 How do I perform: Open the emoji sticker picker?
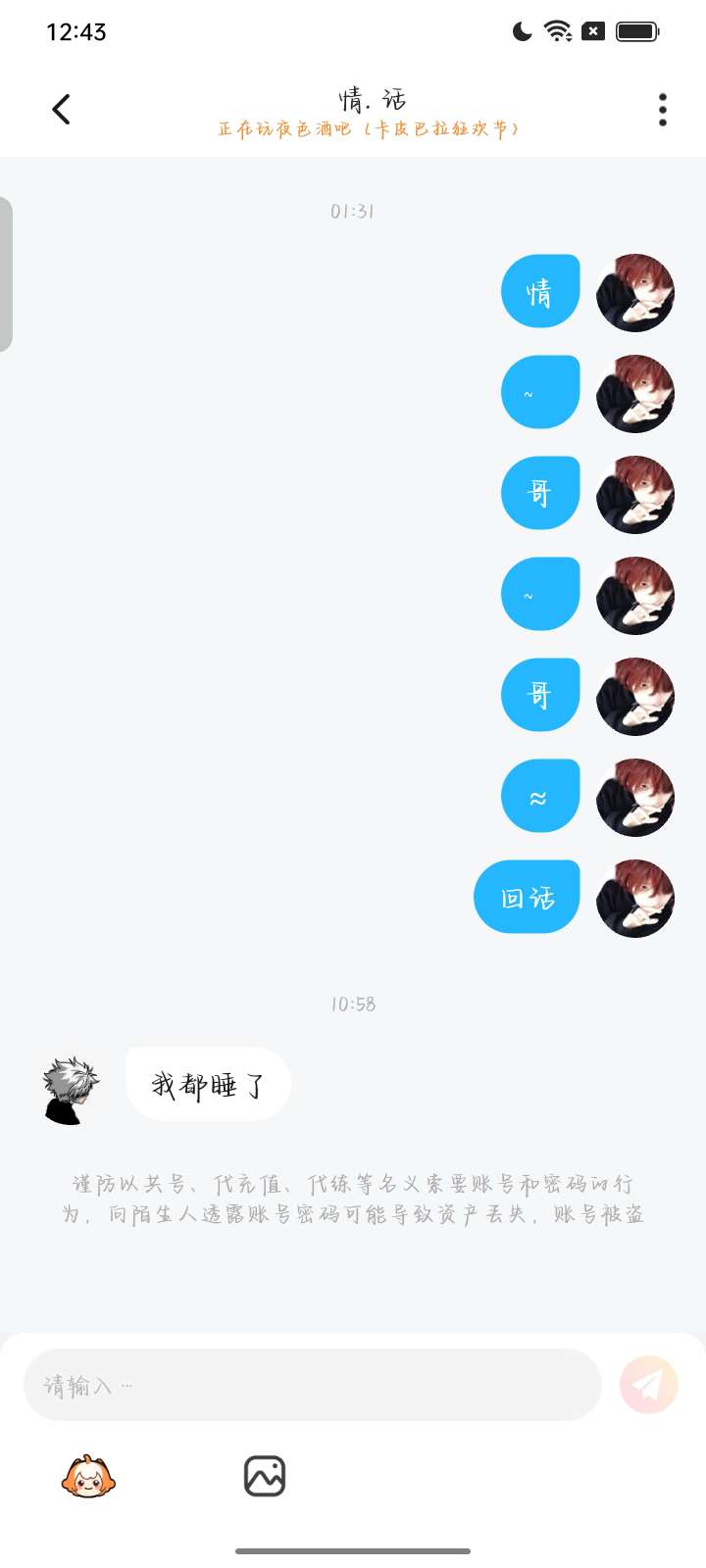(88, 1476)
